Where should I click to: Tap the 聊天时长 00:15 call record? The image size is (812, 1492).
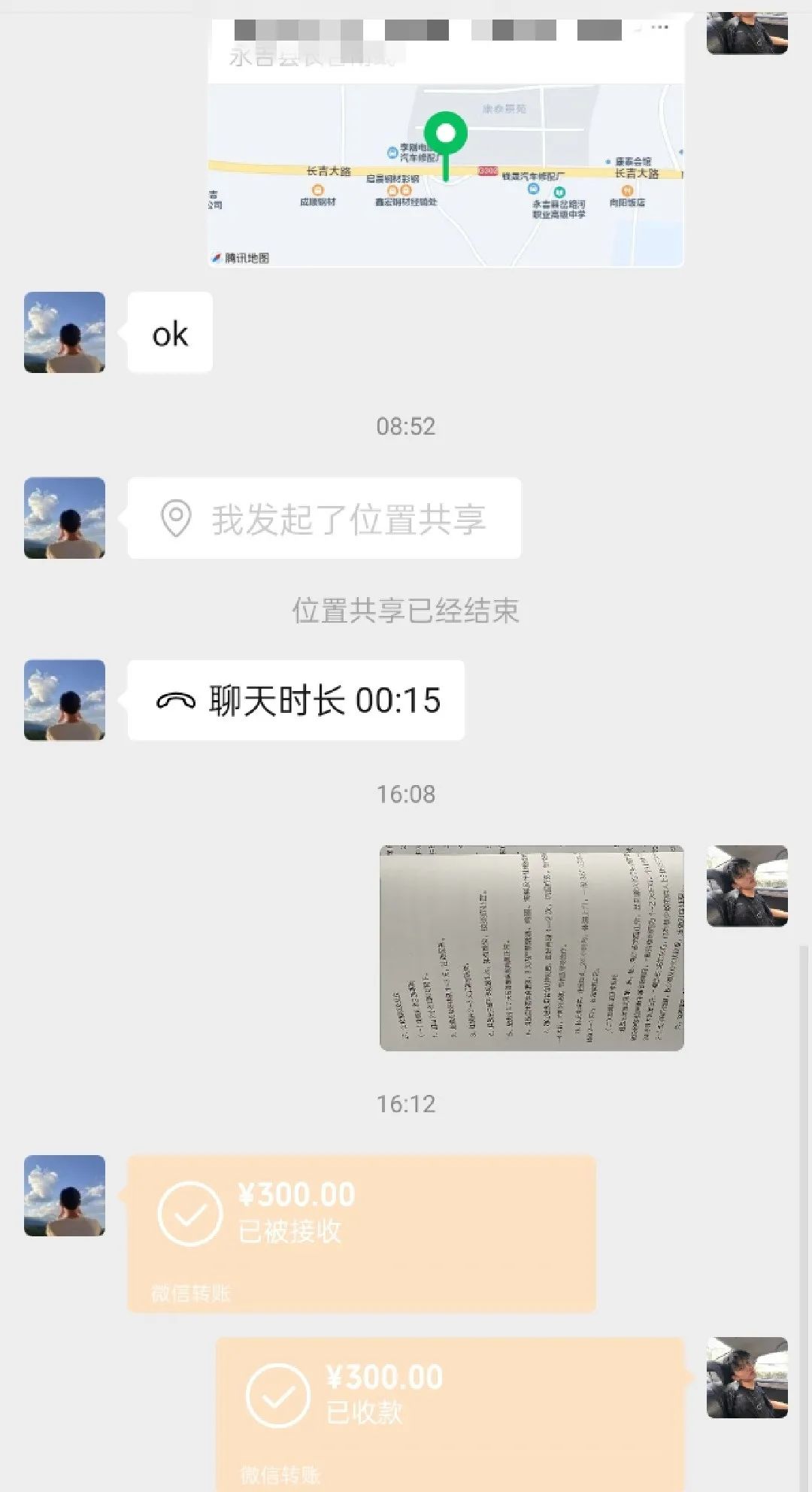pyautogui.click(x=296, y=700)
